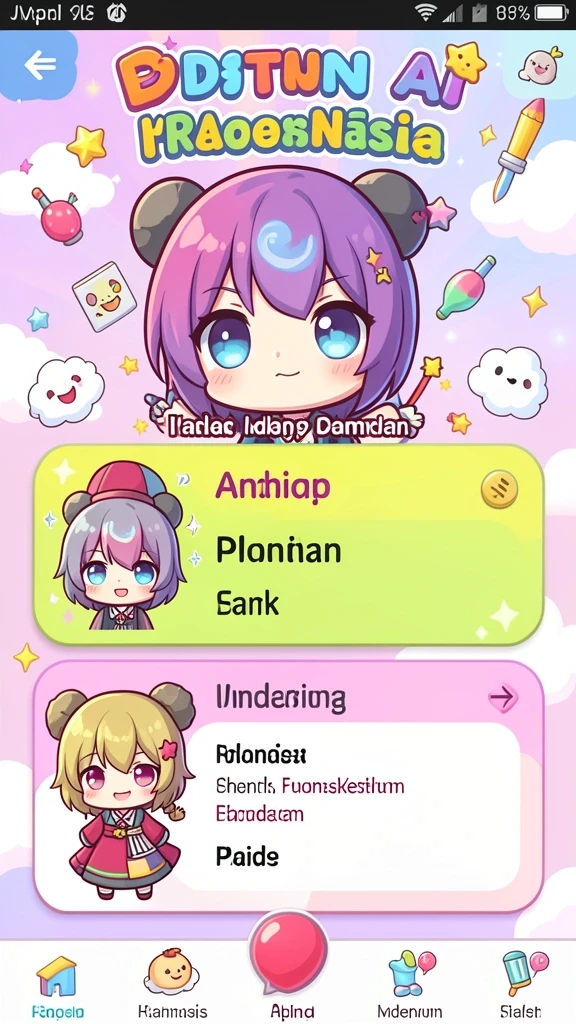
Task: Open the Anhiap character card
Action: (288, 545)
